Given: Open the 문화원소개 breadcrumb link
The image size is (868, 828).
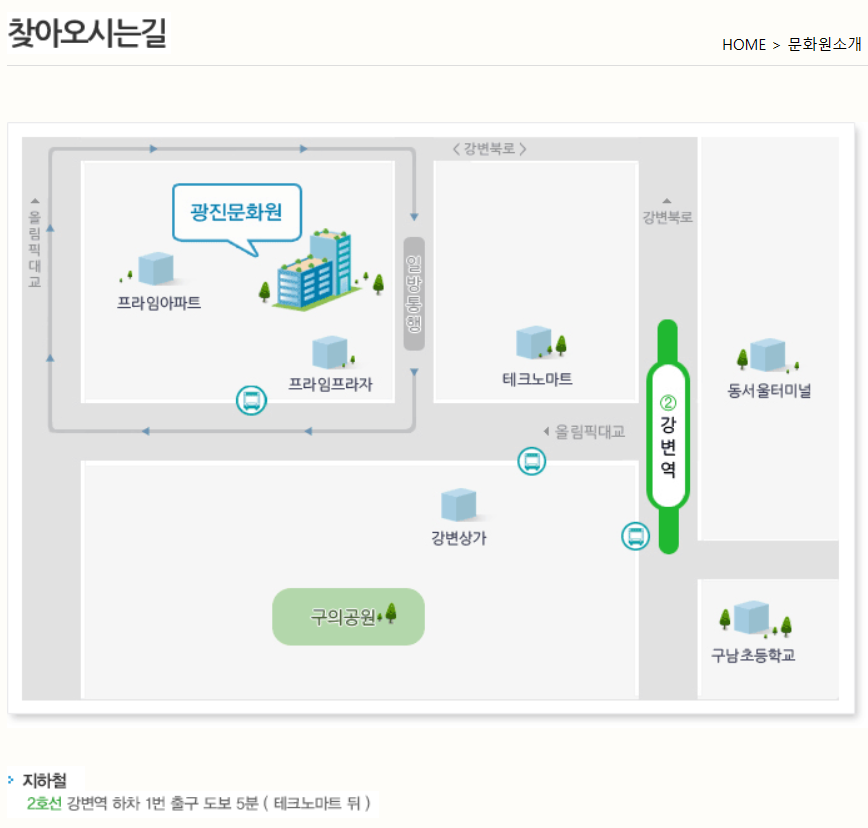Looking at the screenshot, I should pos(824,45).
